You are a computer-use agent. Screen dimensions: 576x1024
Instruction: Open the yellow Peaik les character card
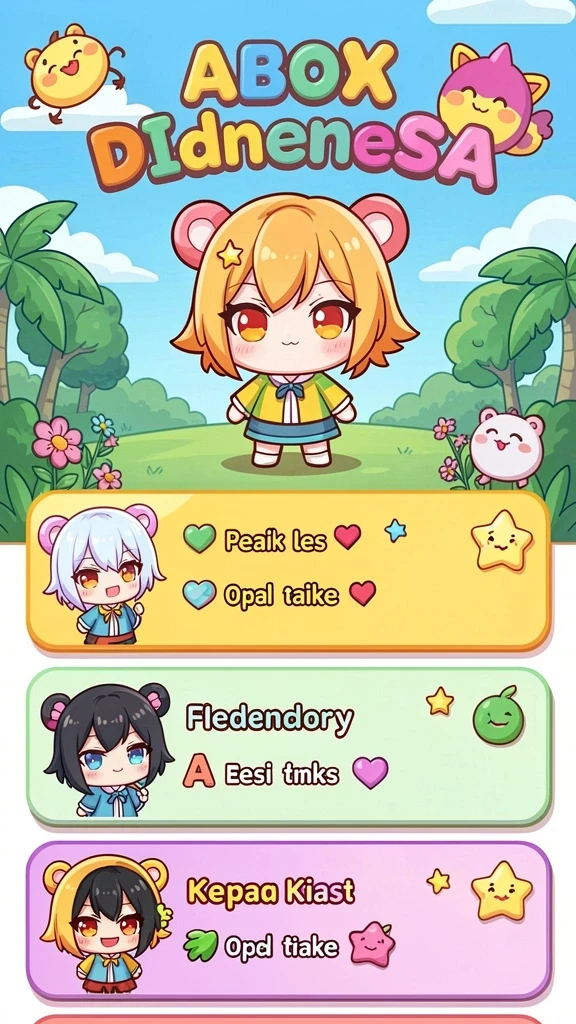pyautogui.click(x=288, y=571)
